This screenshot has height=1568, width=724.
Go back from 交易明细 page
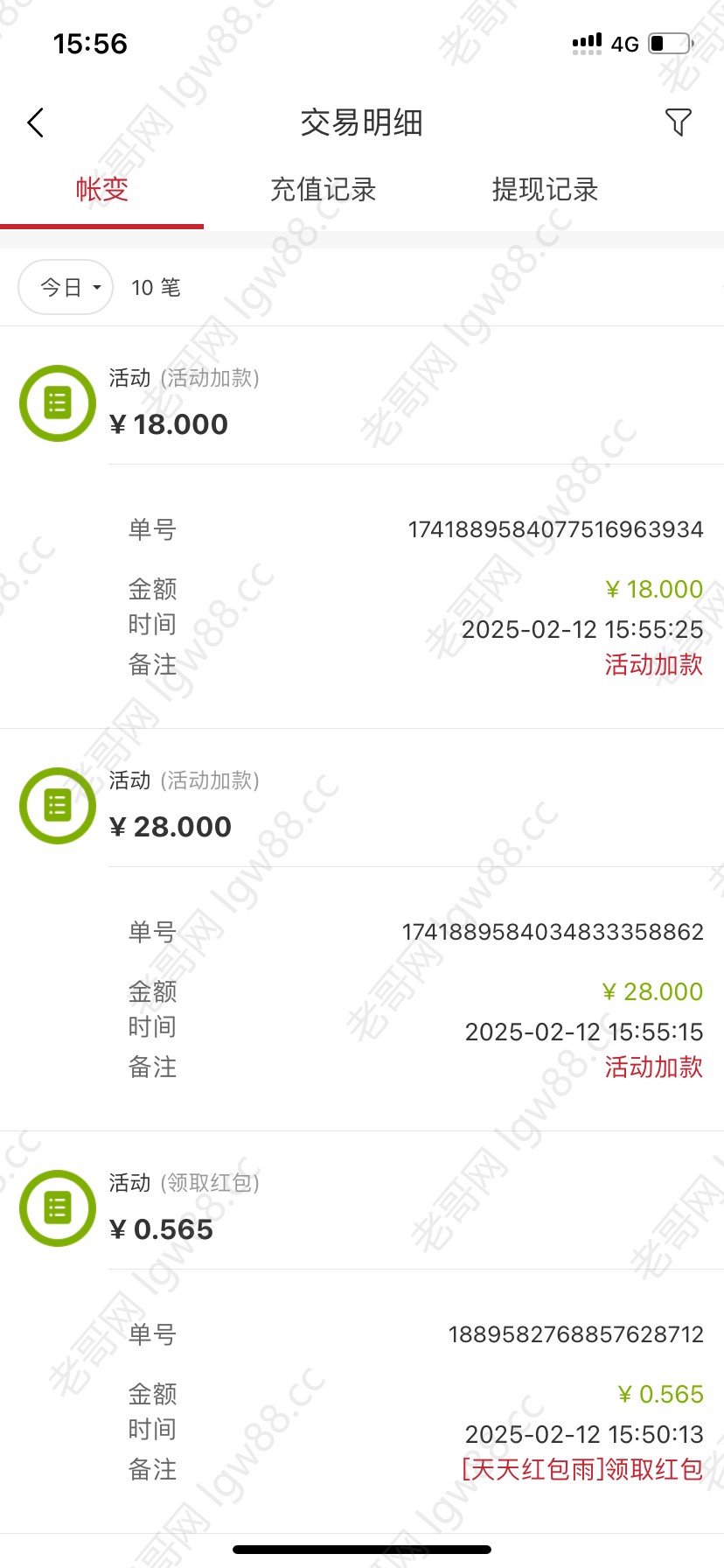coord(36,122)
